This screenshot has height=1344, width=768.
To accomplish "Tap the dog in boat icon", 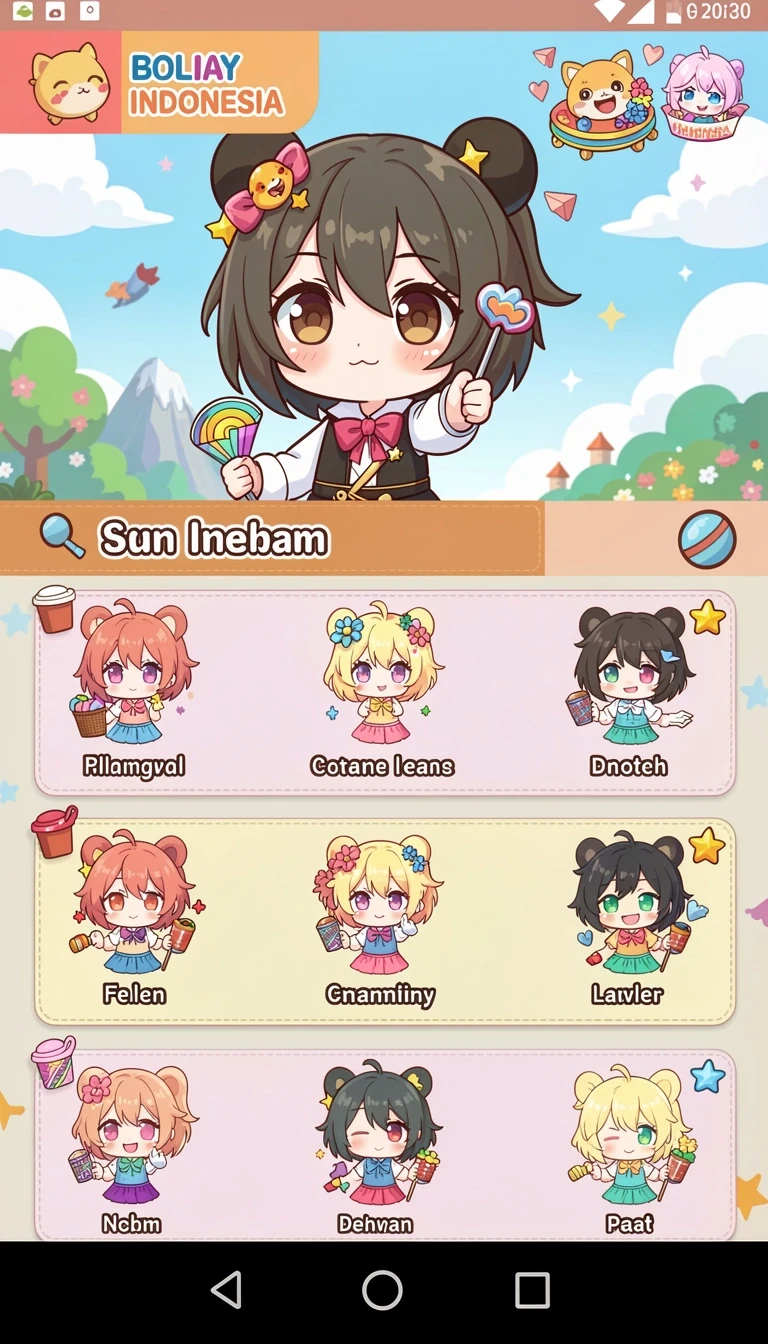I will pyautogui.click(x=601, y=100).
